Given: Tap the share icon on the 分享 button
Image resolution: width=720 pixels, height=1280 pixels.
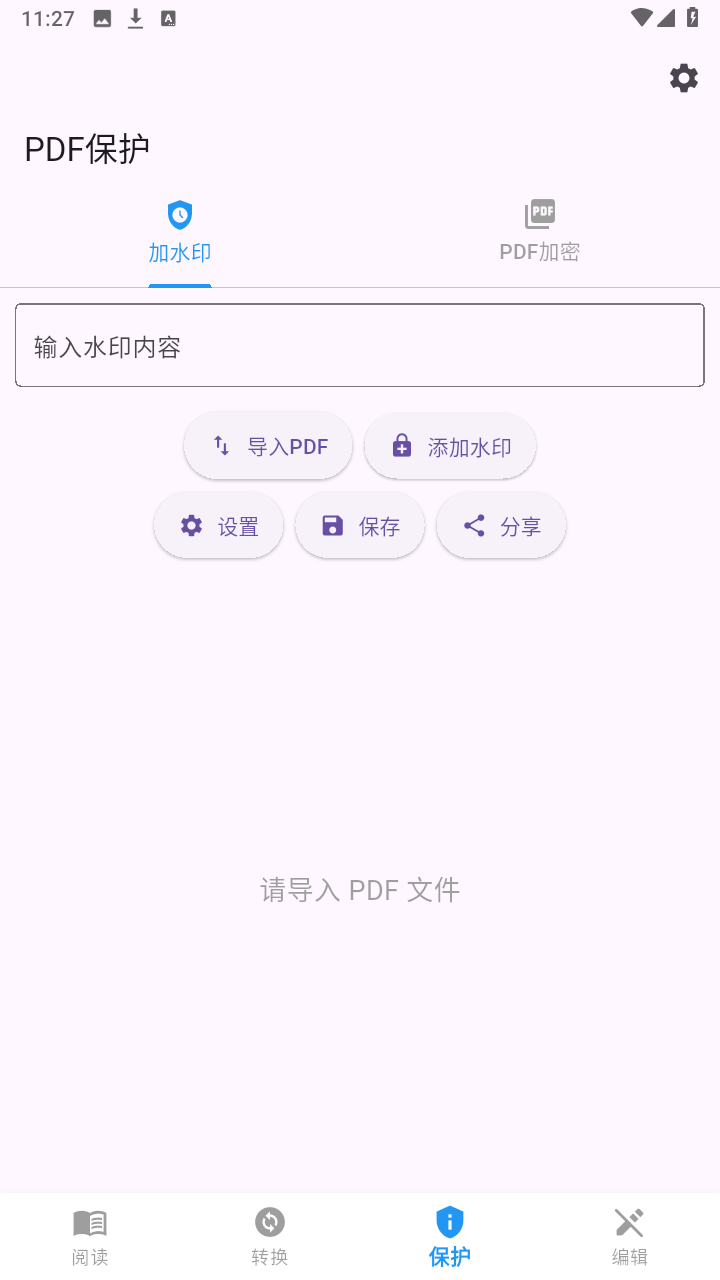Looking at the screenshot, I should click(473, 525).
